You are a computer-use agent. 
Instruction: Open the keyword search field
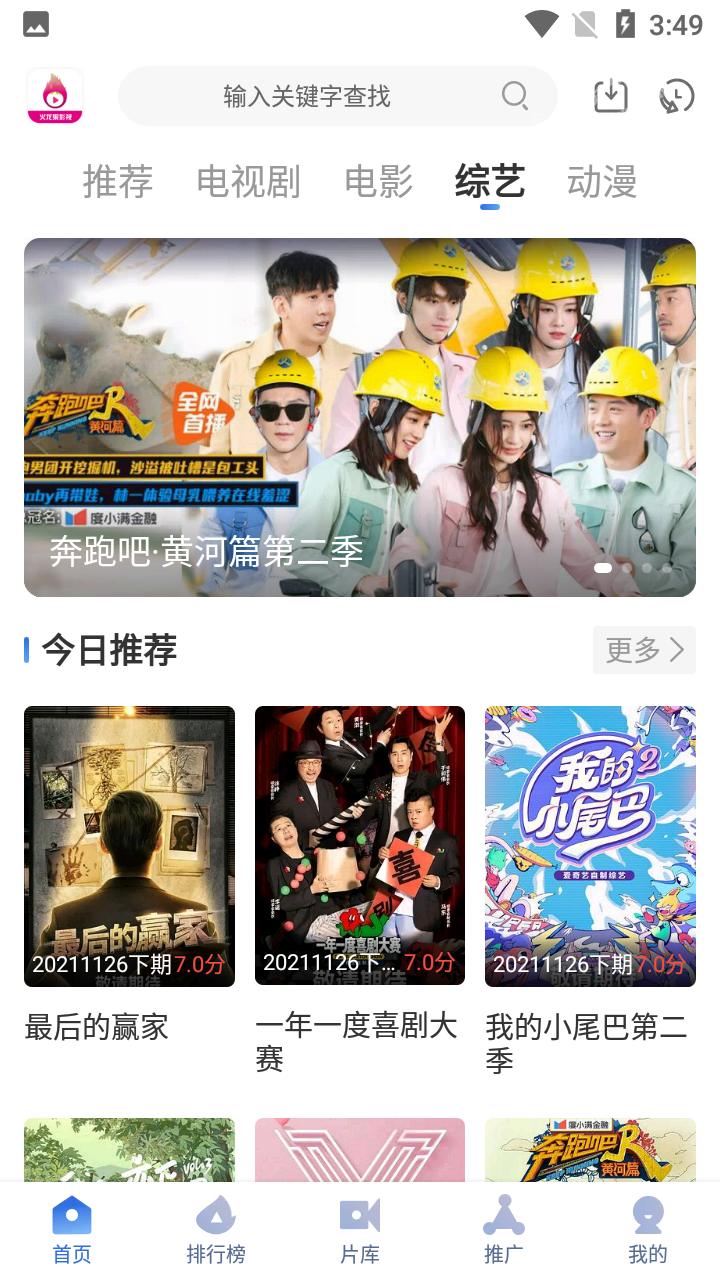pos(320,96)
